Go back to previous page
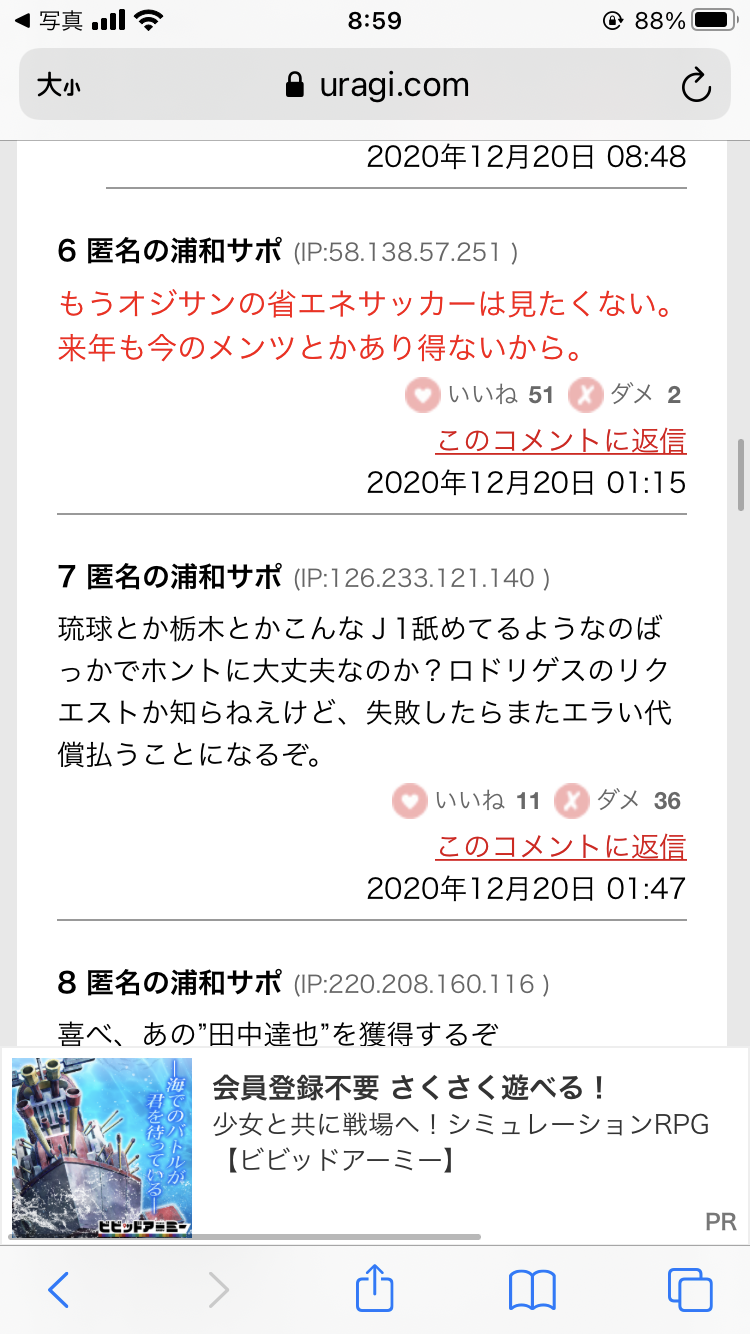Viewport: 750px width, 1334px height. point(59,1290)
